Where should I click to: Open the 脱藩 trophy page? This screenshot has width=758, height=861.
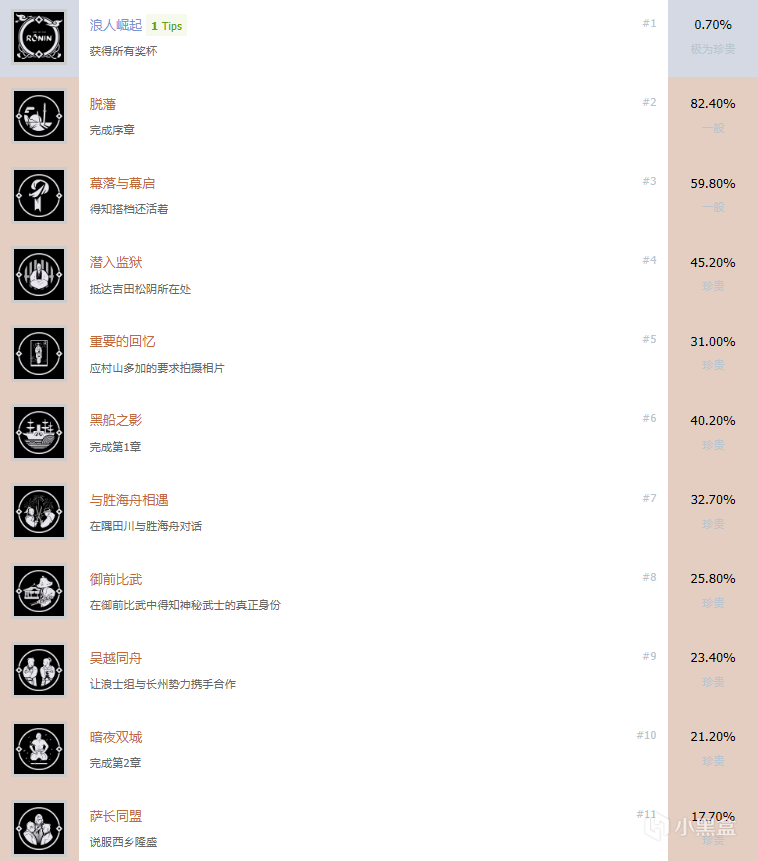pos(103,104)
